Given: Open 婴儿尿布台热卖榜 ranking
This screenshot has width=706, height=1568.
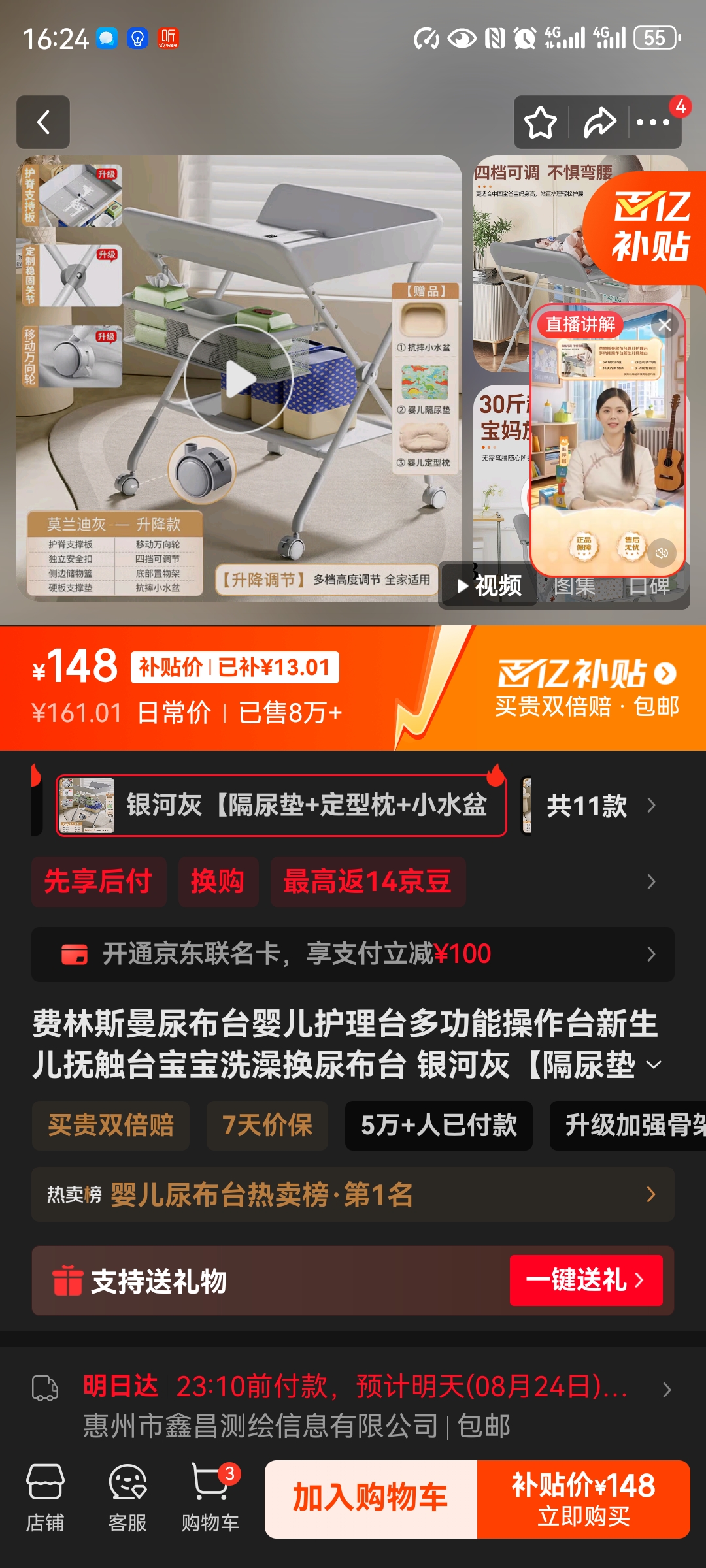Looking at the screenshot, I should click(x=353, y=1195).
